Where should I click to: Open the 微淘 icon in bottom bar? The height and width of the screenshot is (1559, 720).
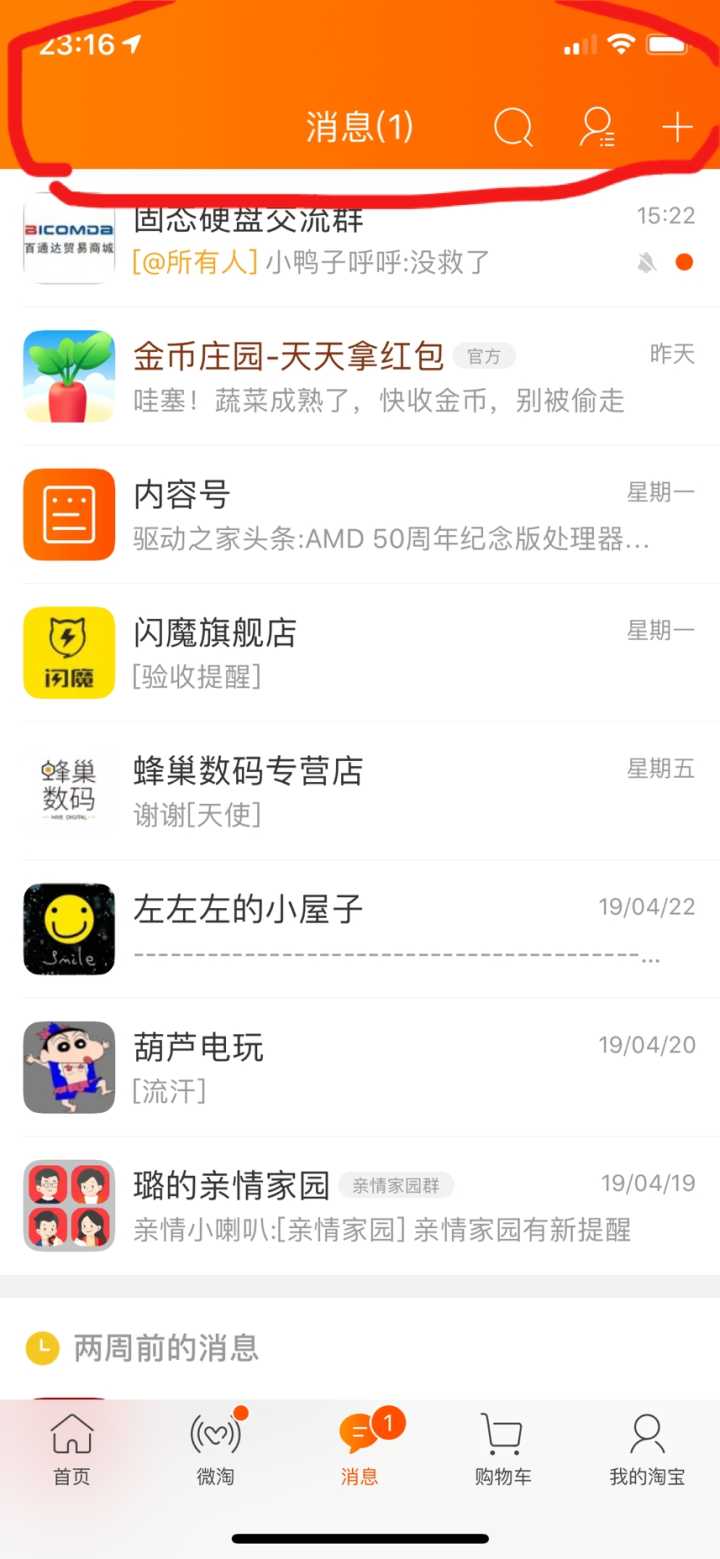coord(214,1437)
